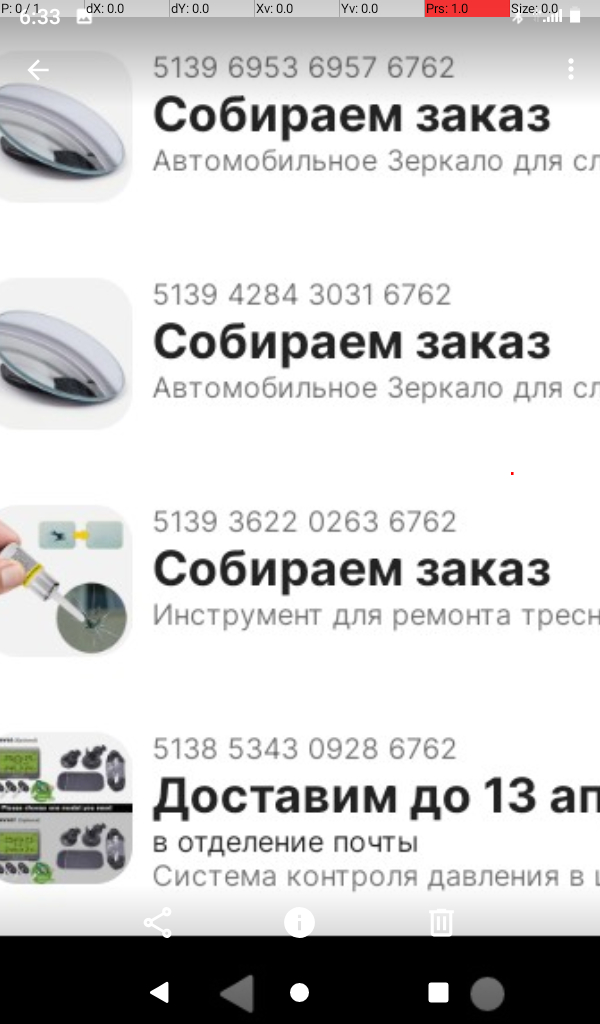Viewport: 600px width, 1024px height.
Task: Go back using the top arrow
Action: [38, 70]
